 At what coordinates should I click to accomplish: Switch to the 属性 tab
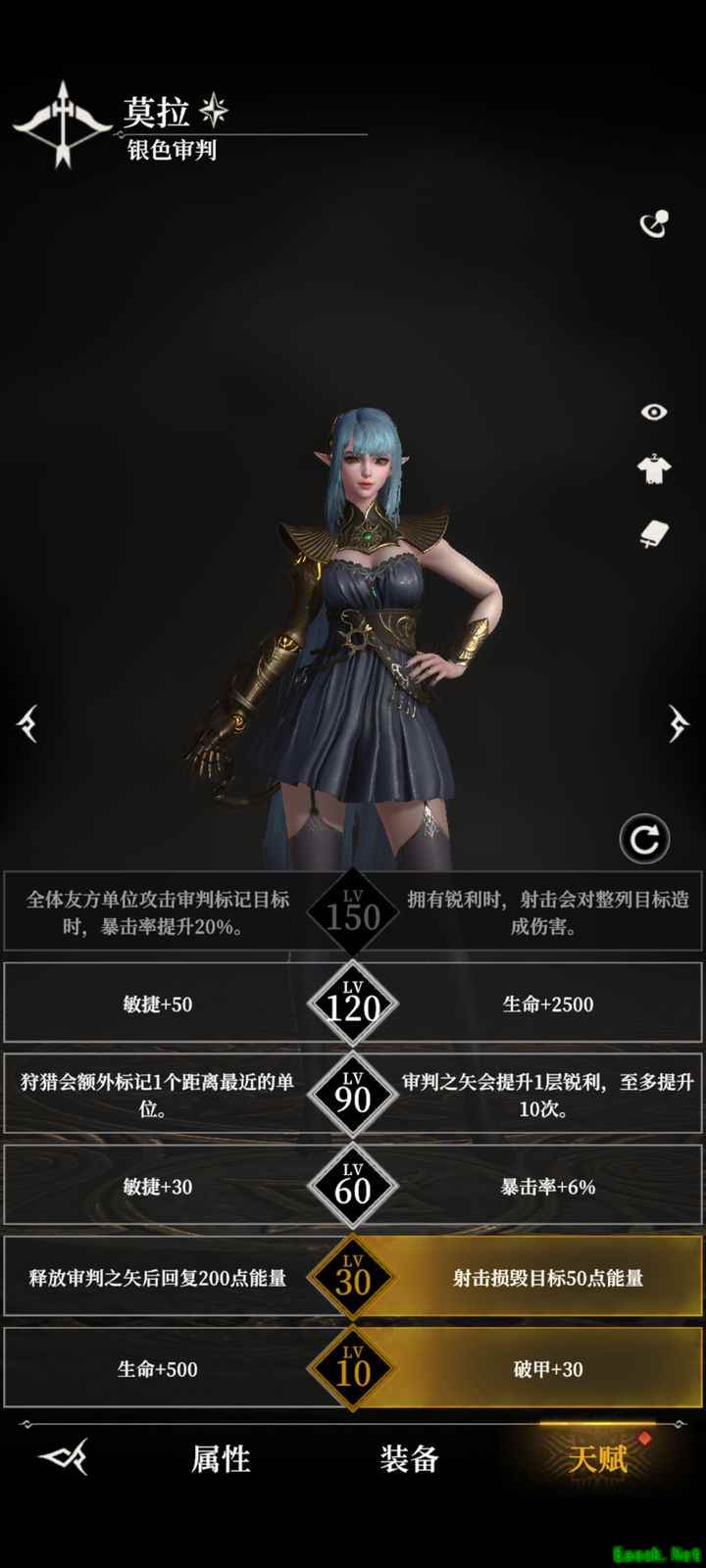(221, 1459)
